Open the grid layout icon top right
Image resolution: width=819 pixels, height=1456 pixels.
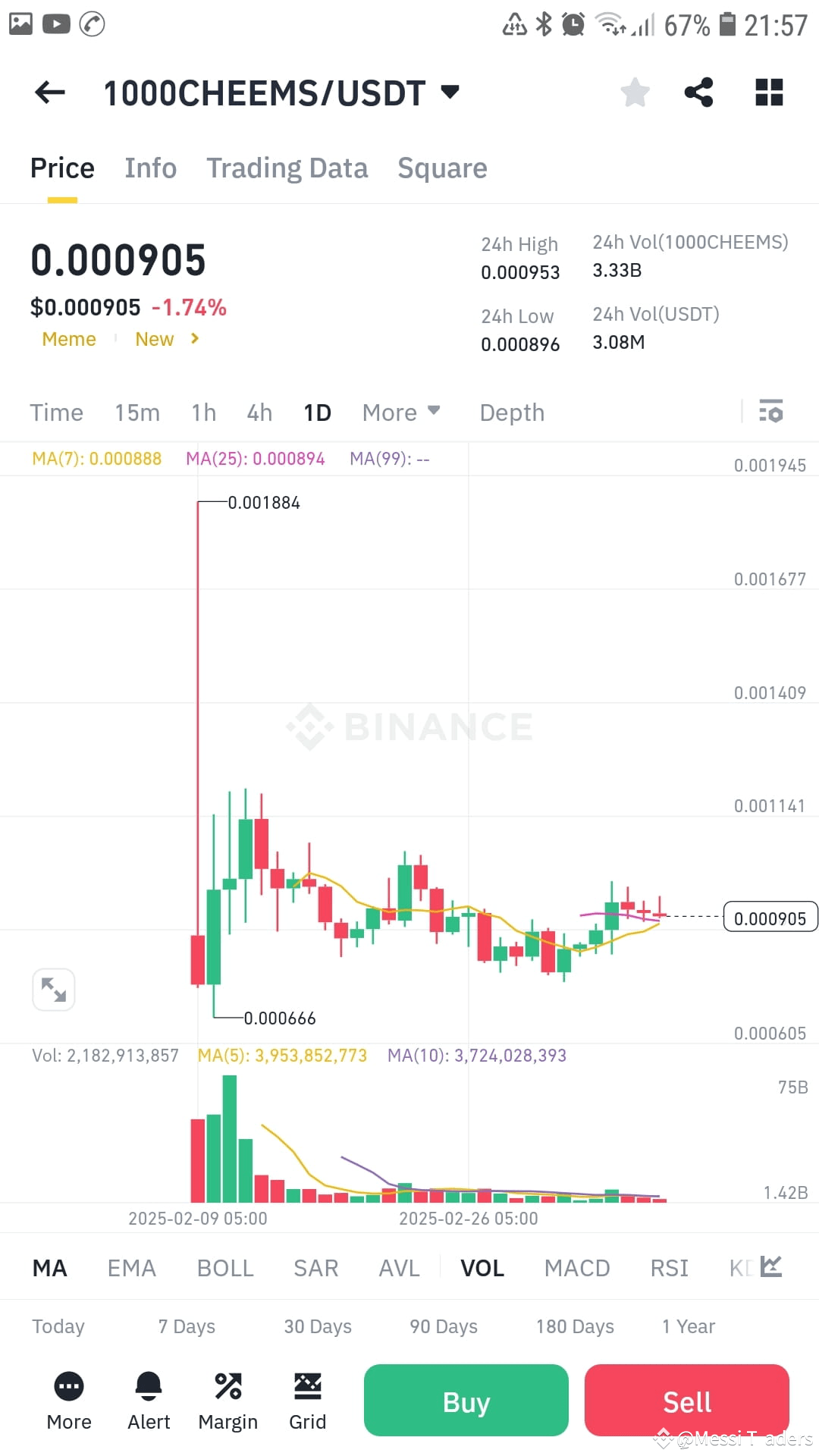tap(769, 92)
